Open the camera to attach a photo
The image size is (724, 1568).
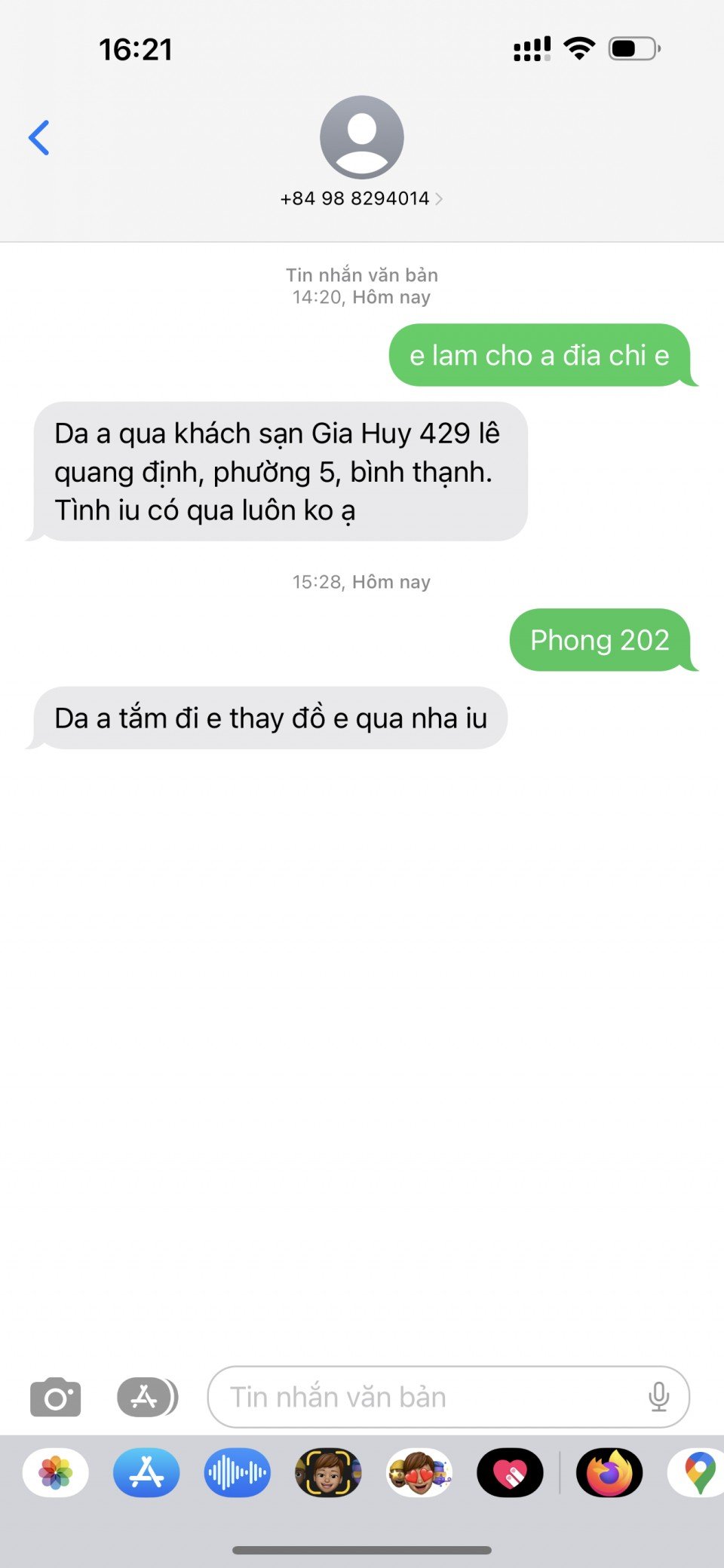click(x=55, y=1397)
